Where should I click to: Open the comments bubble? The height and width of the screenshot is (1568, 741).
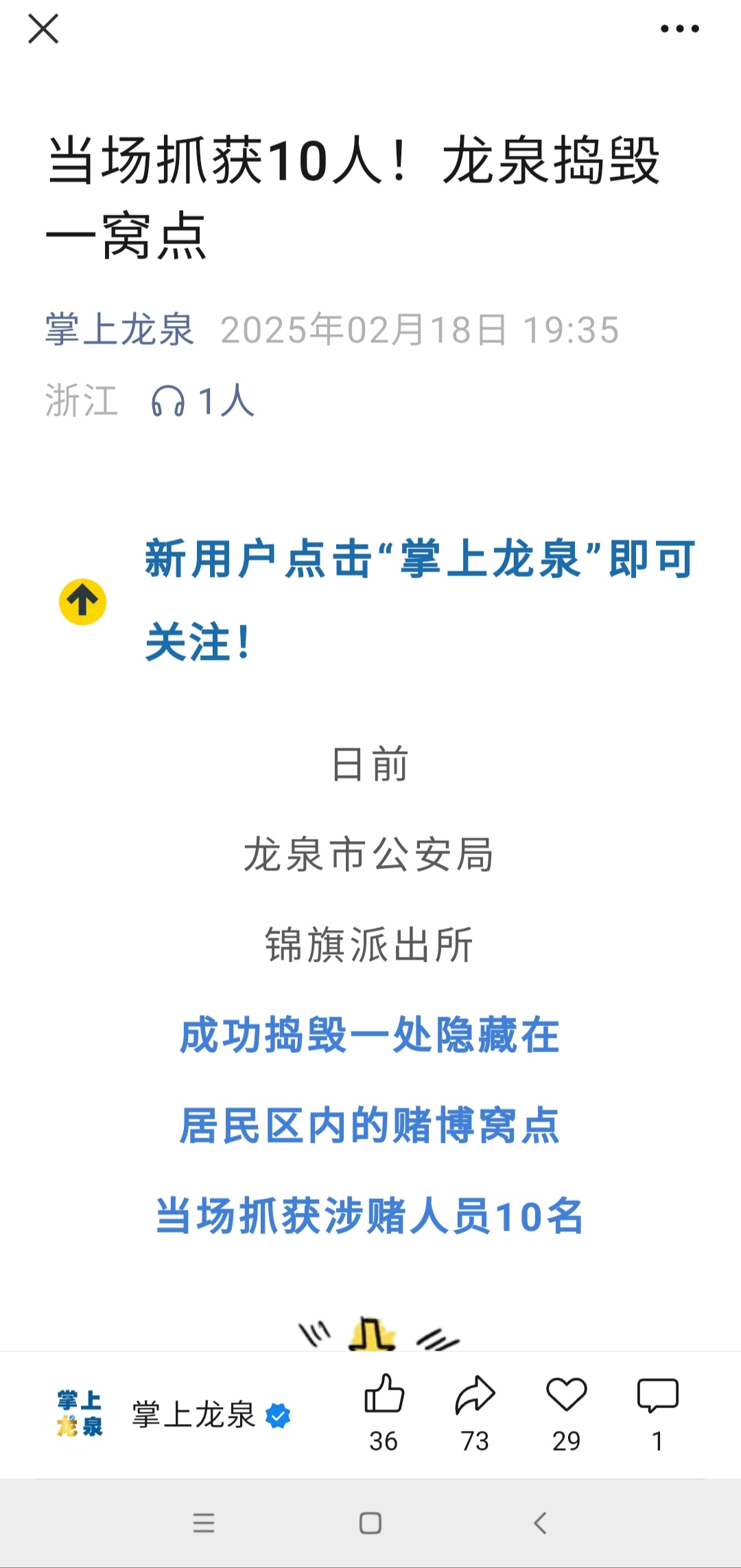657,1394
